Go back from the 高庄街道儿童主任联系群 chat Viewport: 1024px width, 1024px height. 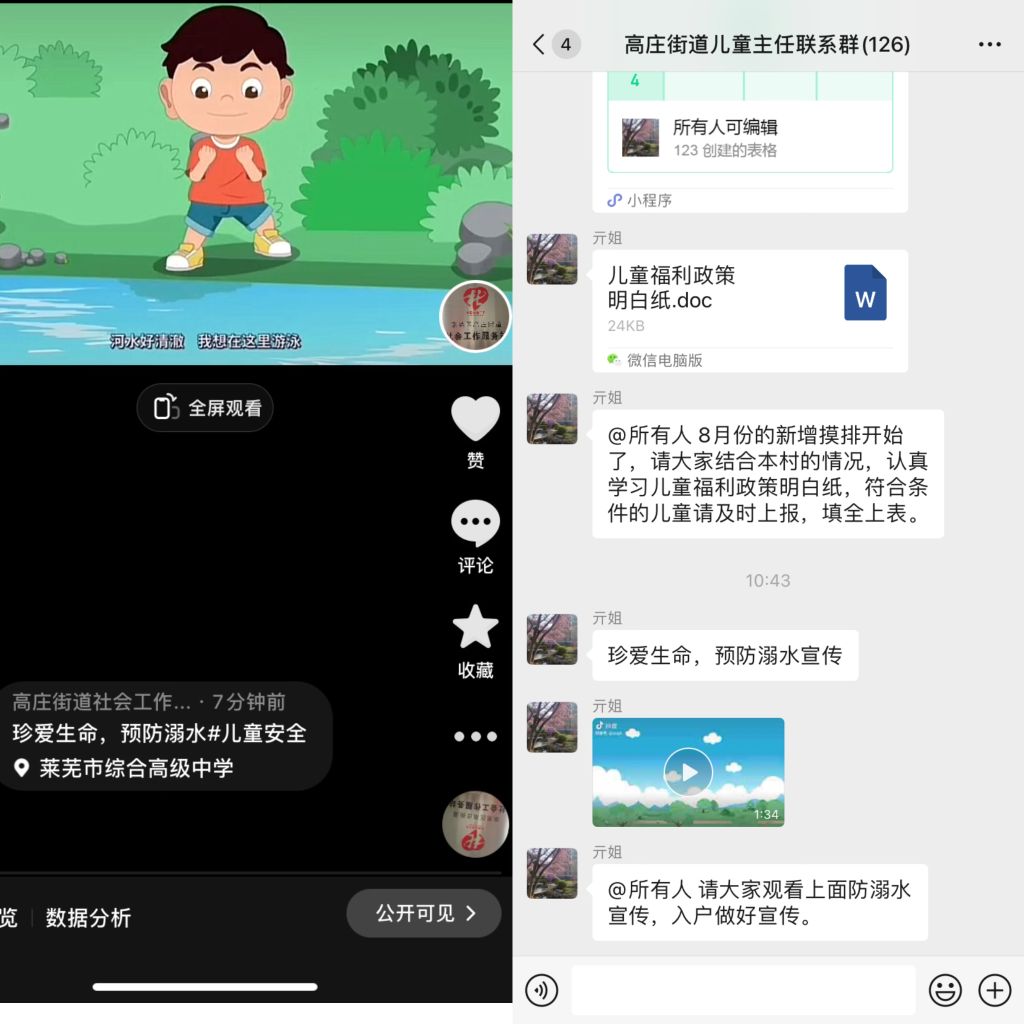(540, 44)
